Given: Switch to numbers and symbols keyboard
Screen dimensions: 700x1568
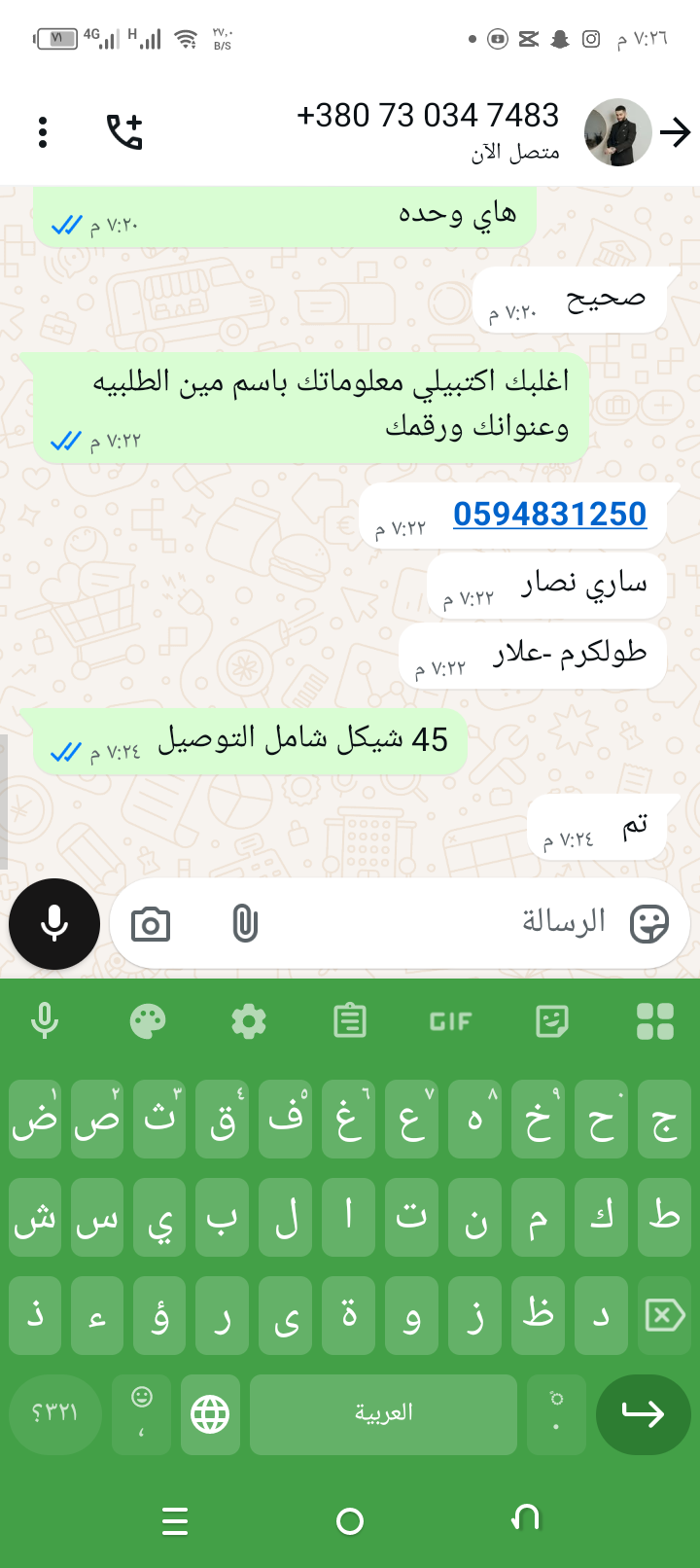Looking at the screenshot, I should (x=55, y=1414).
